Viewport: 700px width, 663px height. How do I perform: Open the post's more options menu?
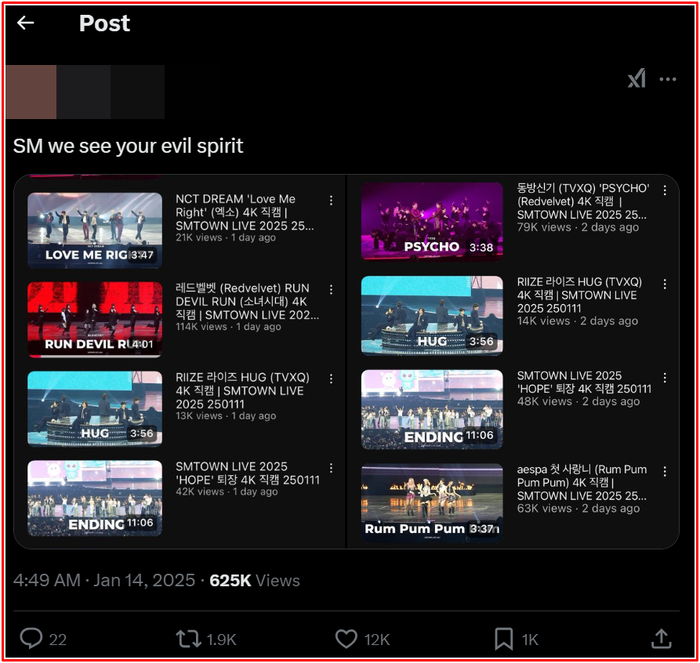point(668,79)
